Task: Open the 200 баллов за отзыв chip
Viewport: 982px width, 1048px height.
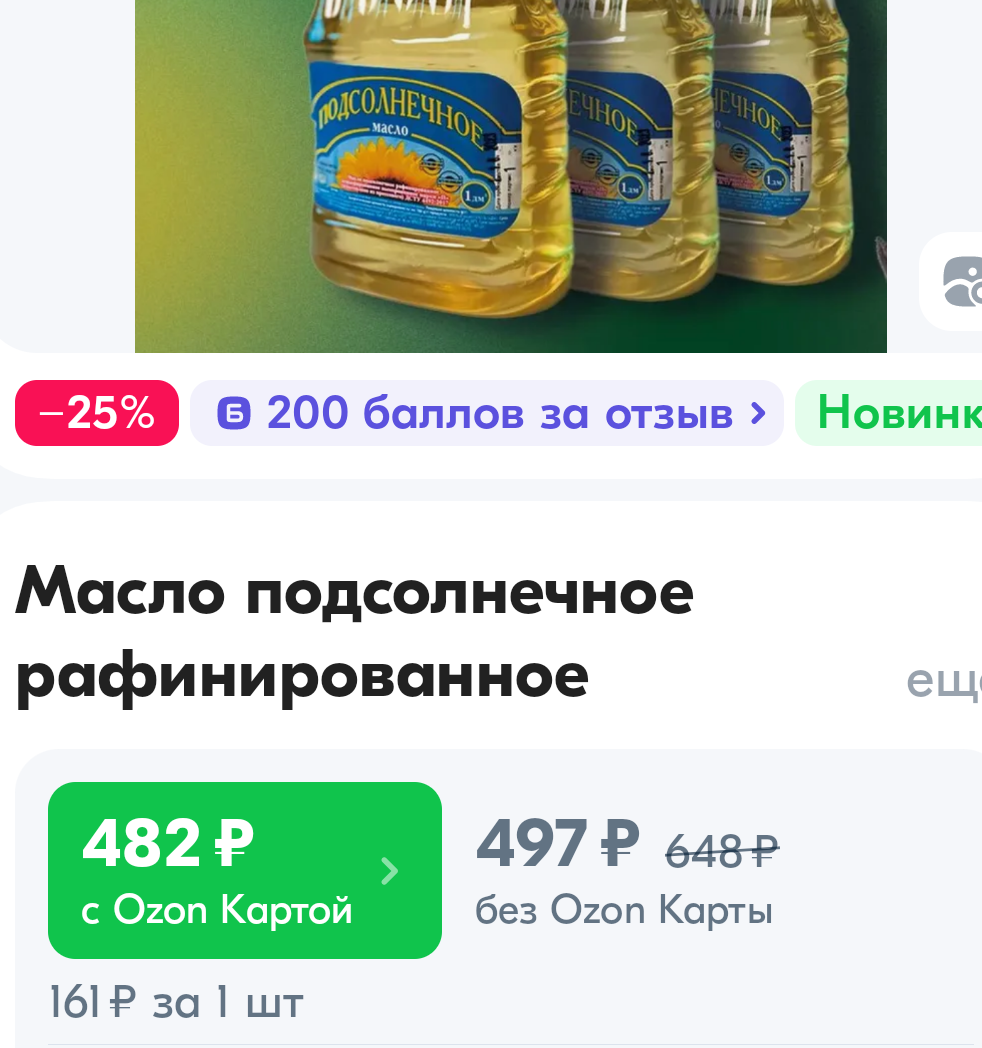Action: click(x=487, y=413)
